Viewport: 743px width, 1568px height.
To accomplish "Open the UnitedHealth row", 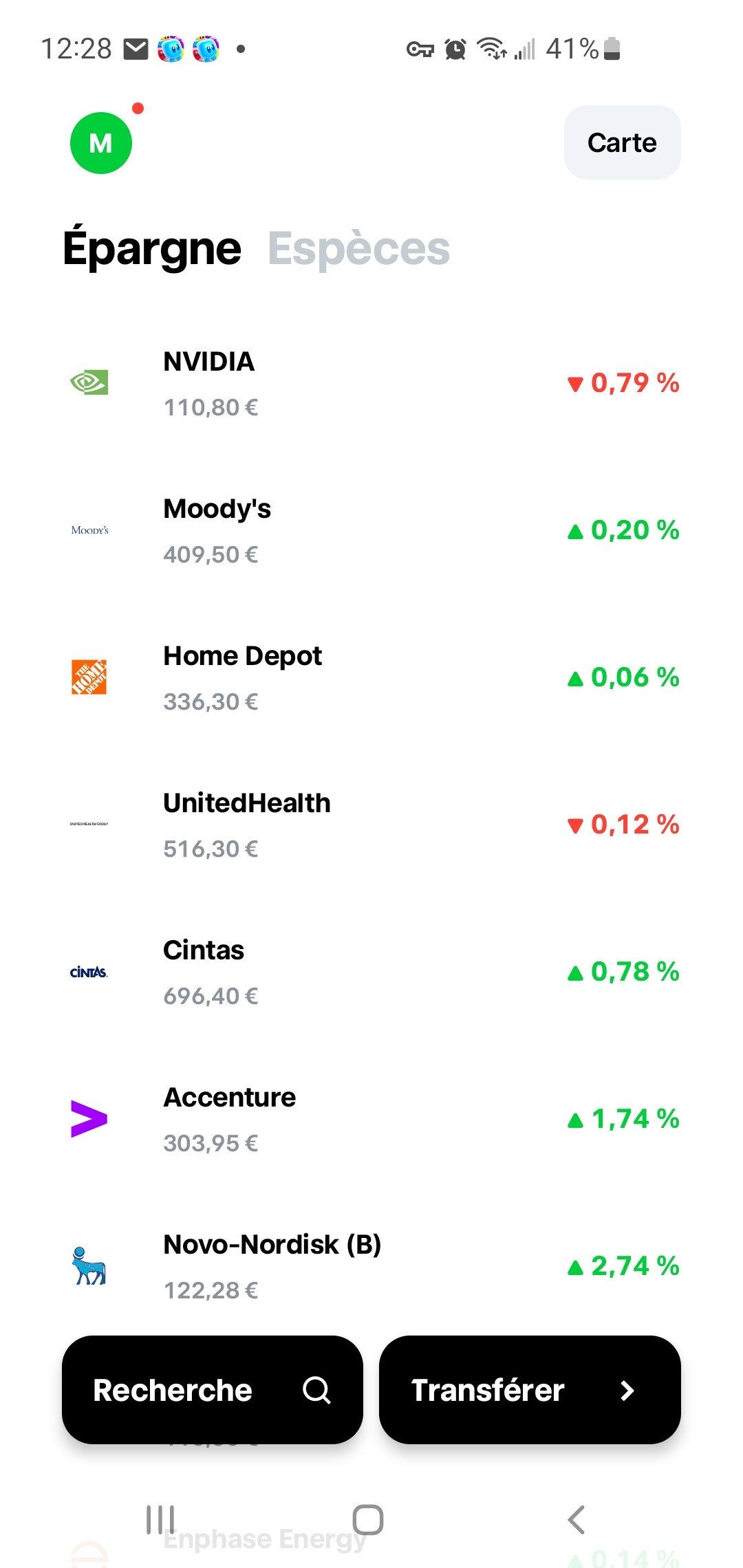I will (x=371, y=825).
